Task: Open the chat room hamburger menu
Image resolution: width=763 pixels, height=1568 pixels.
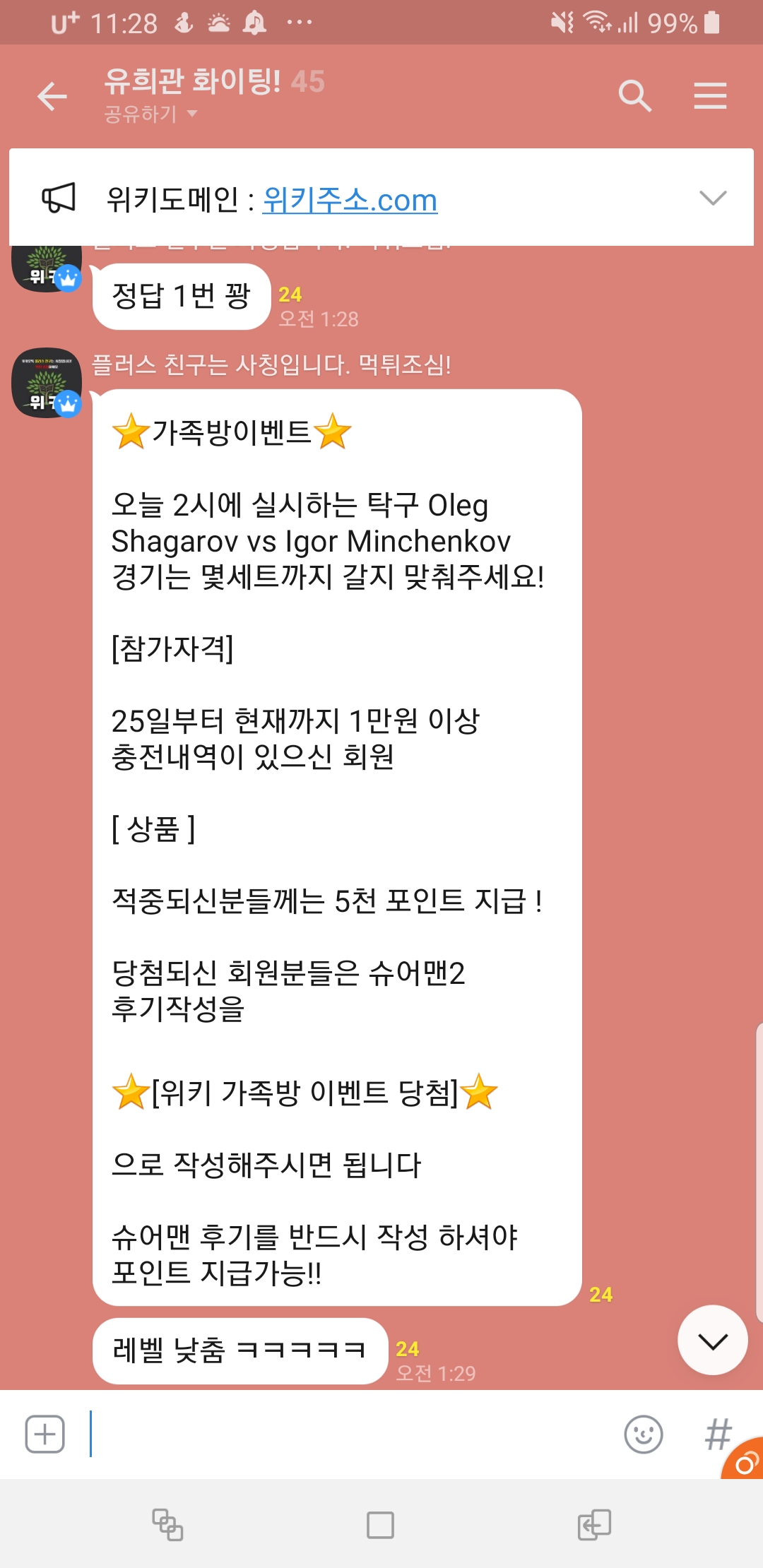Action: [710, 96]
